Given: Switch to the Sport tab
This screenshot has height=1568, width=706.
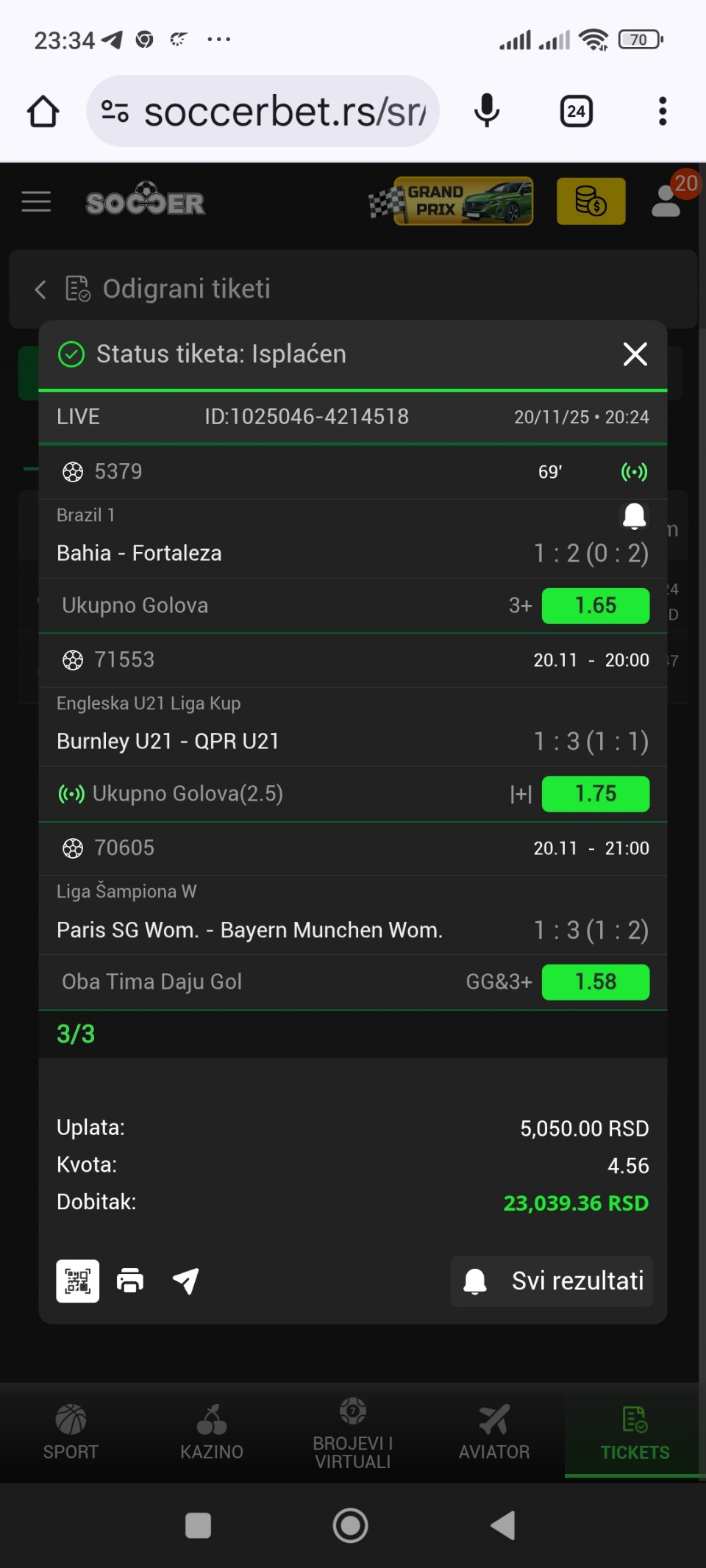Looking at the screenshot, I should click(71, 1431).
